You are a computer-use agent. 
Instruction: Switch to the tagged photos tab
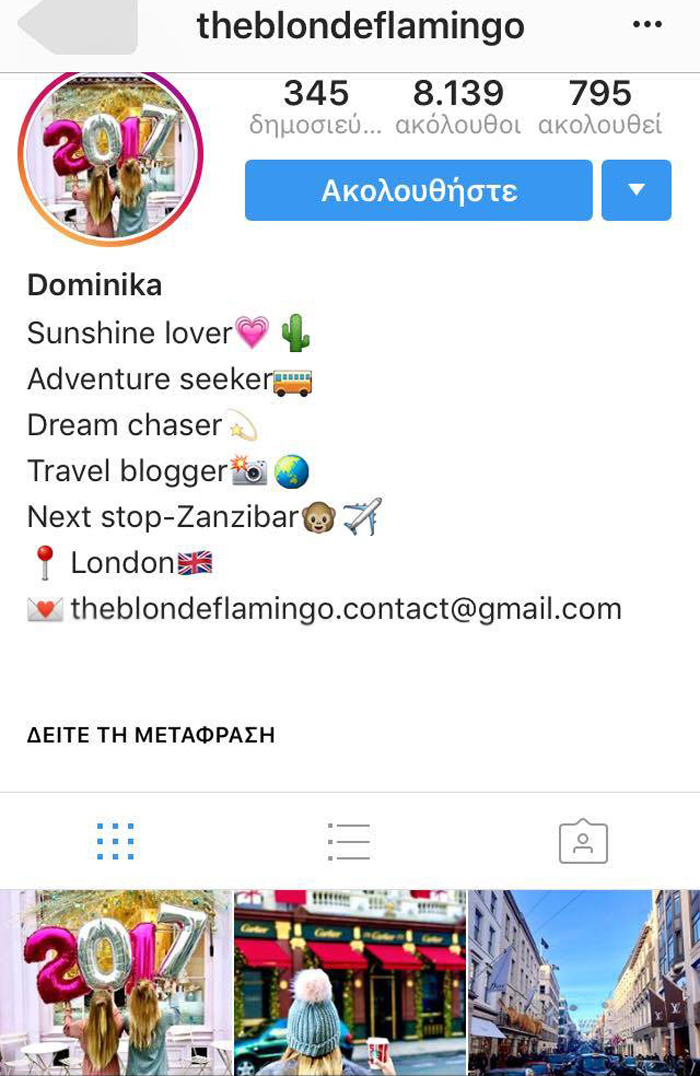point(583,842)
